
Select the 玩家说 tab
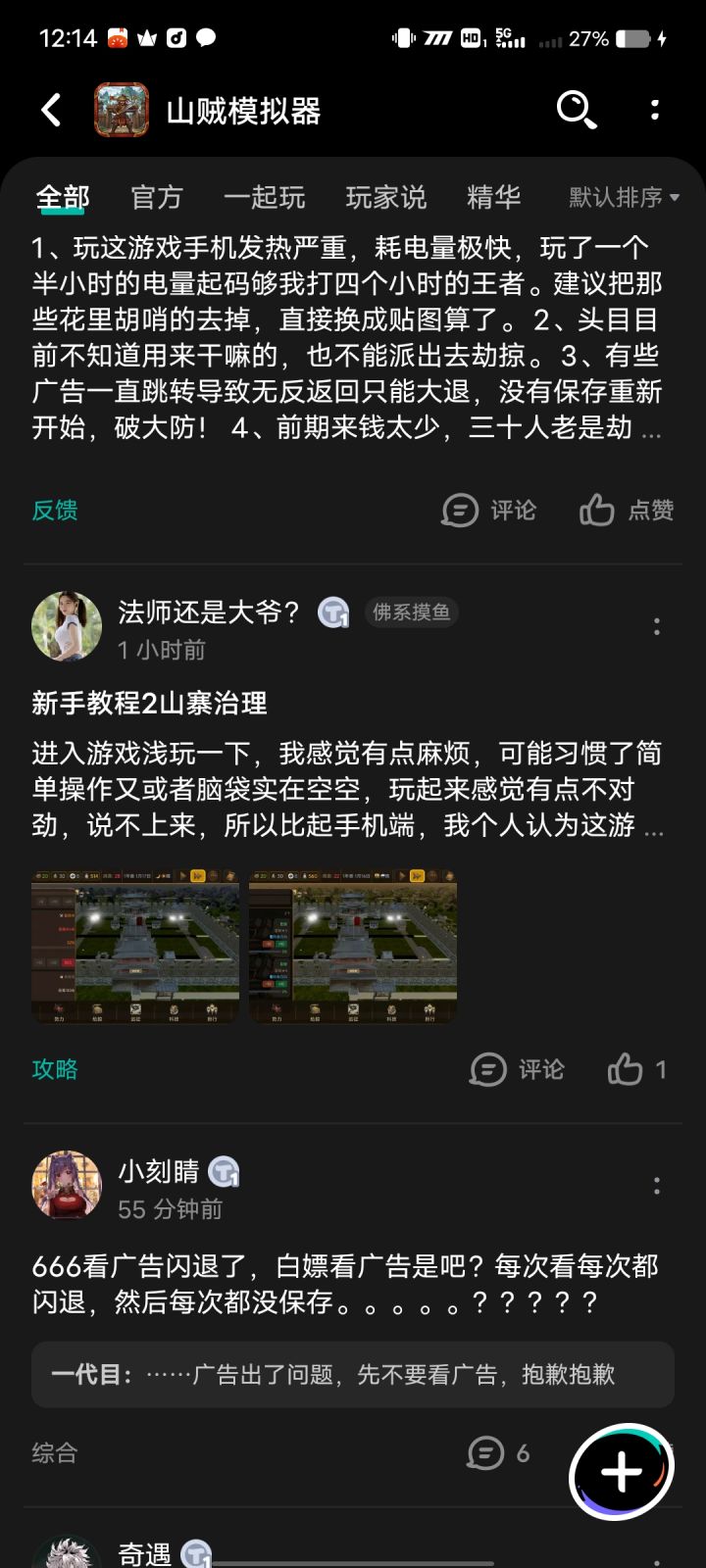pyautogui.click(x=386, y=197)
